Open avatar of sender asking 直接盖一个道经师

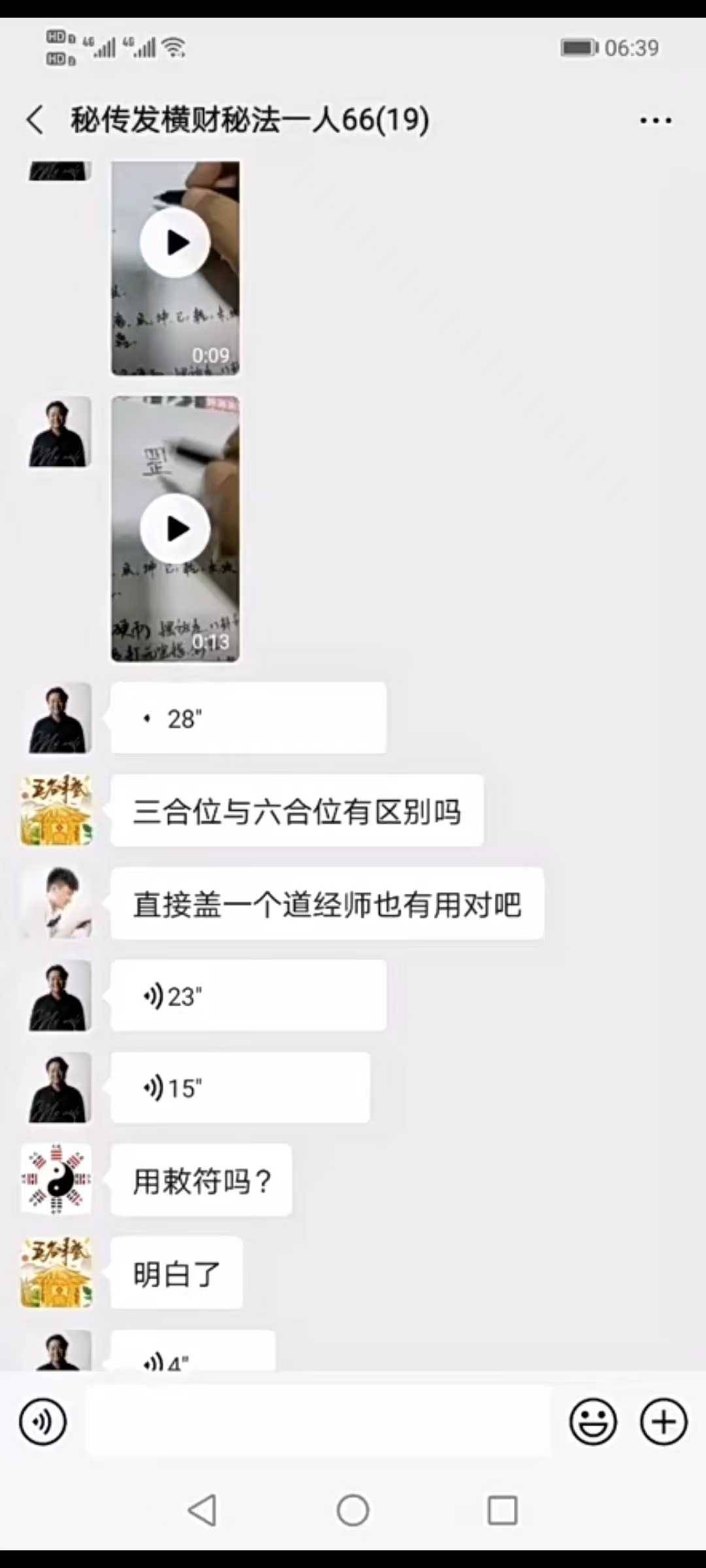[x=57, y=904]
